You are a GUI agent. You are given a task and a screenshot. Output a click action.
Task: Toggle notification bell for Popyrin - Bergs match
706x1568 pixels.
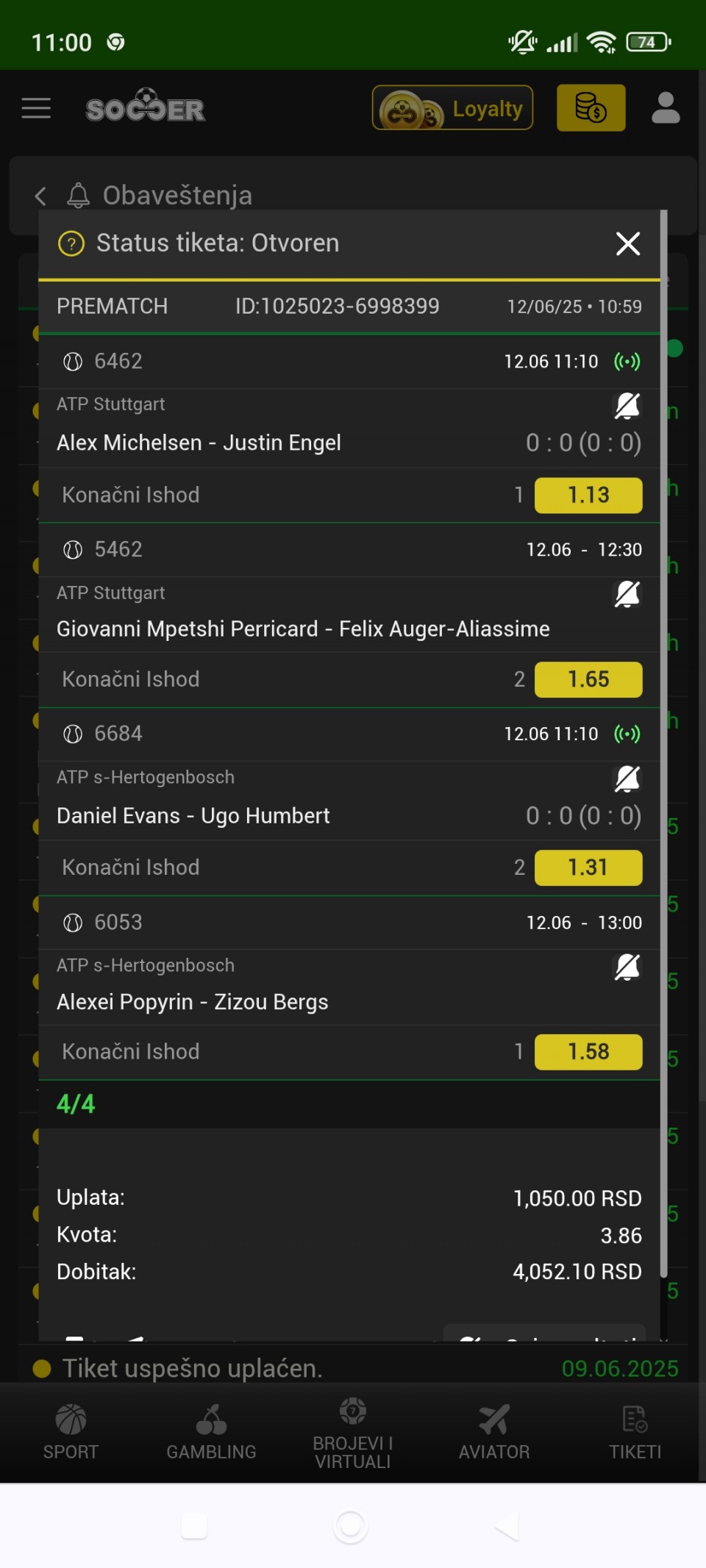click(x=627, y=967)
